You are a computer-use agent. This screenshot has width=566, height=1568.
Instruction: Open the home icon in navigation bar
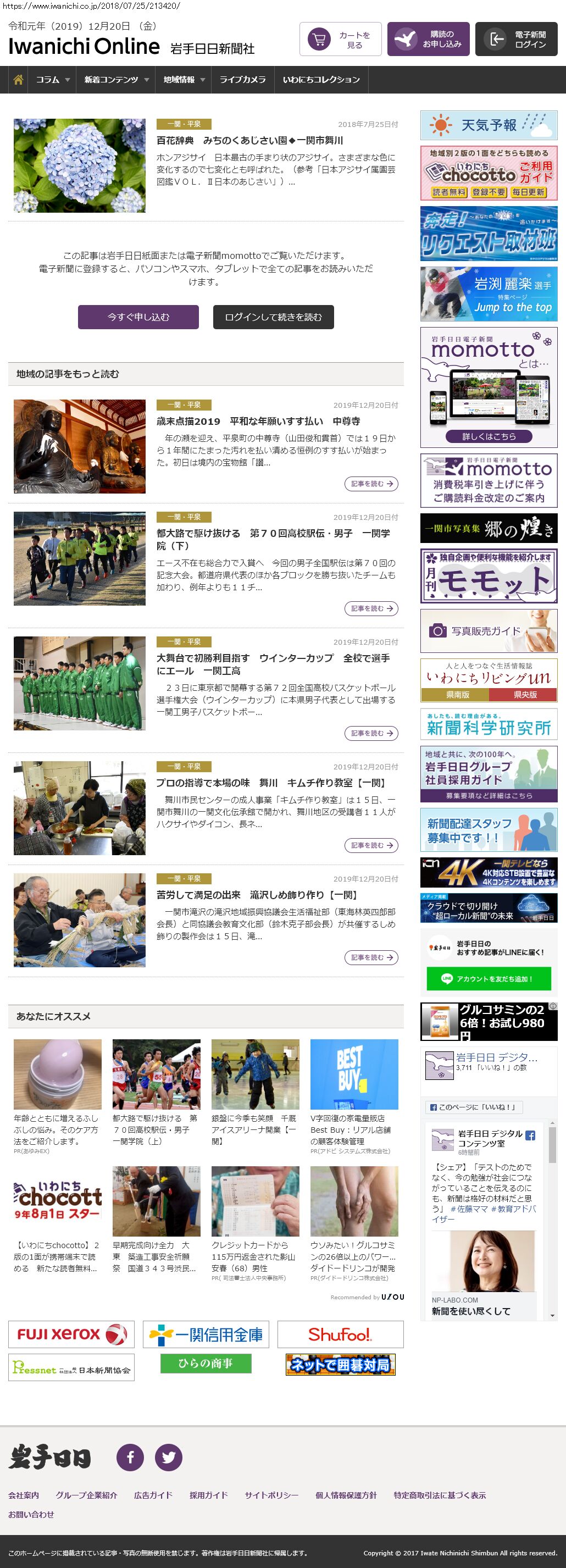click(x=18, y=80)
